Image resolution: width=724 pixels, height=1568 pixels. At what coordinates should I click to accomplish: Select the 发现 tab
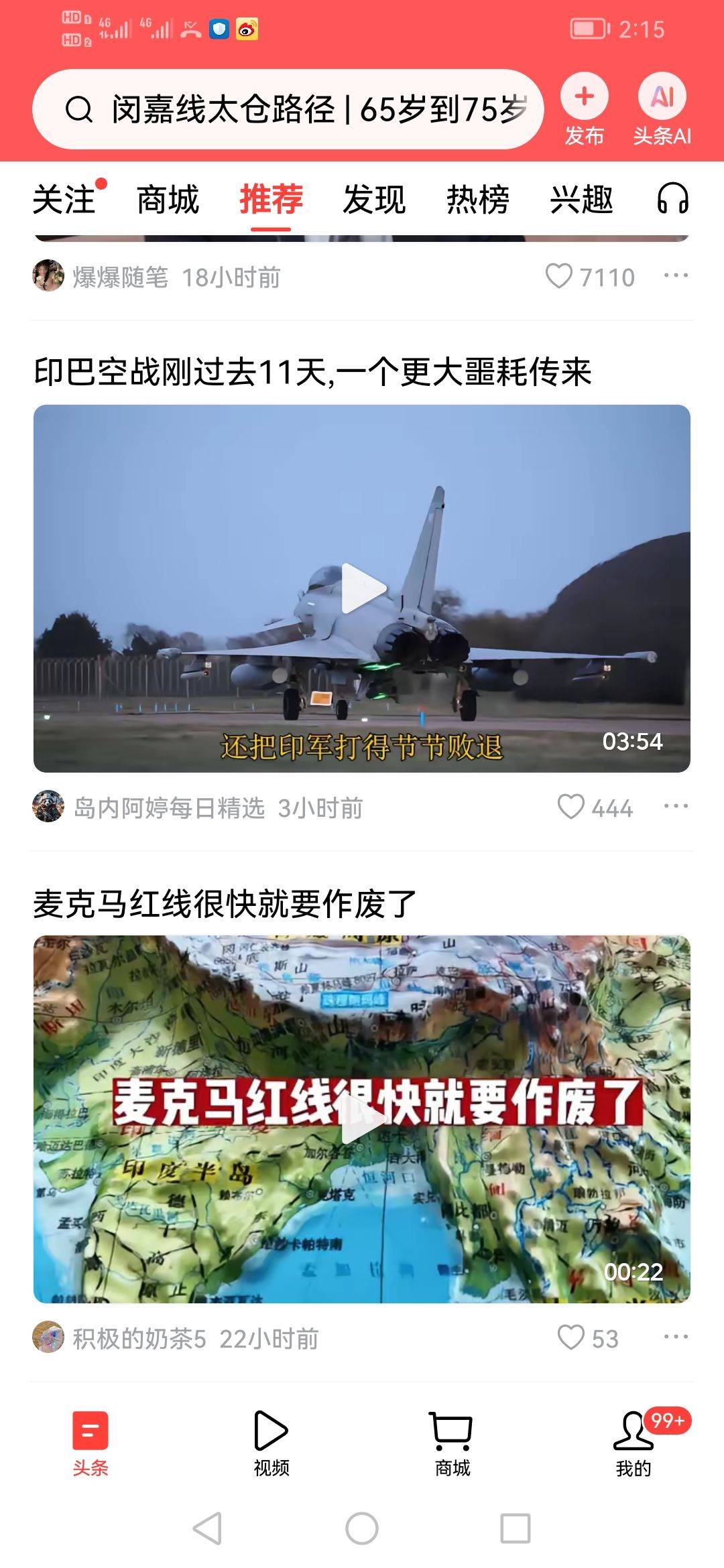(374, 200)
